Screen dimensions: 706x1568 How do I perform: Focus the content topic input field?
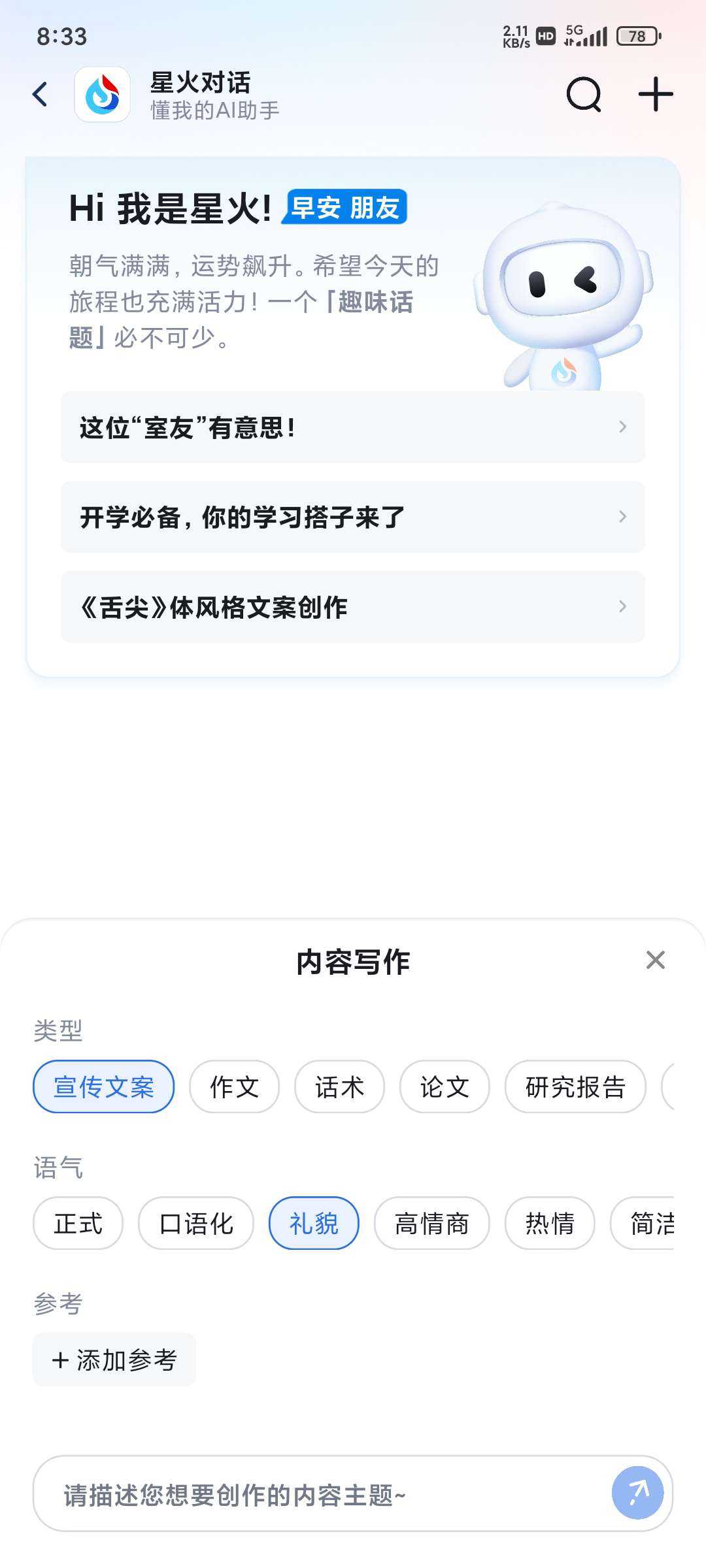(320, 1494)
